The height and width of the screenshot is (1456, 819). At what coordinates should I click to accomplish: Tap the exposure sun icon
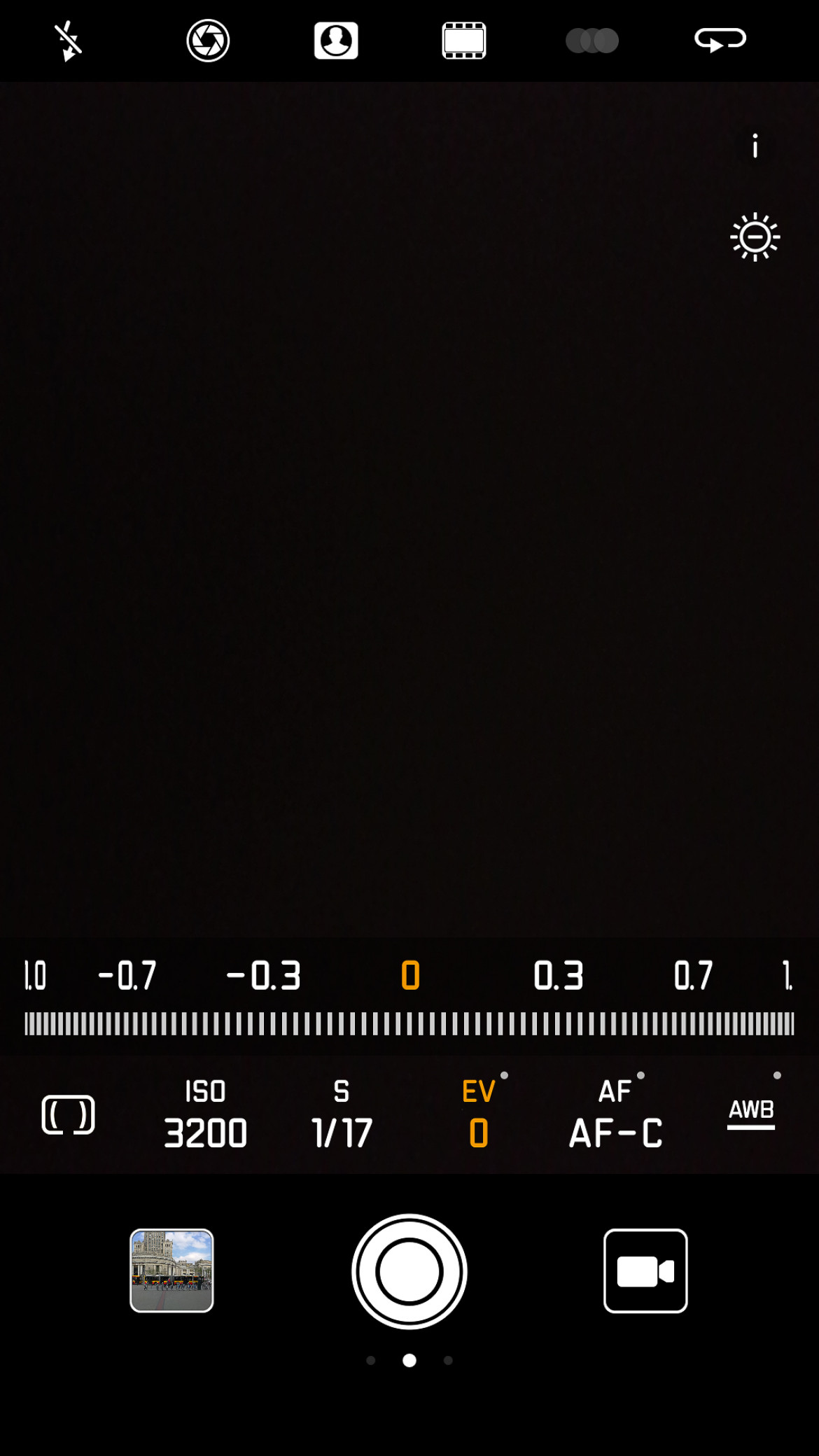(x=755, y=237)
